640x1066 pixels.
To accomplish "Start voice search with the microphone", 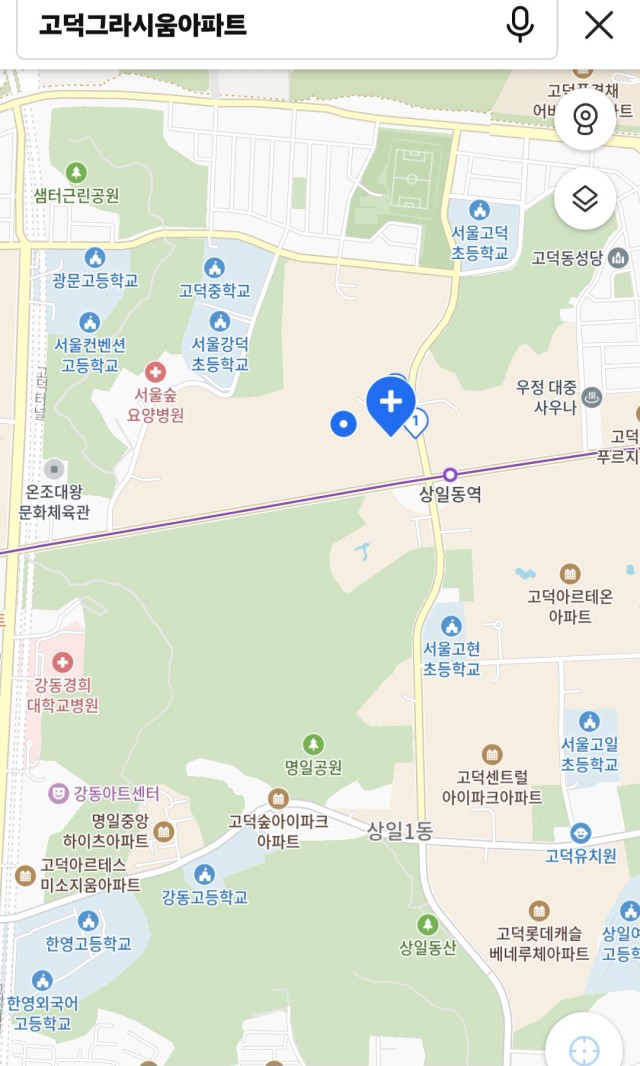I will [520, 25].
